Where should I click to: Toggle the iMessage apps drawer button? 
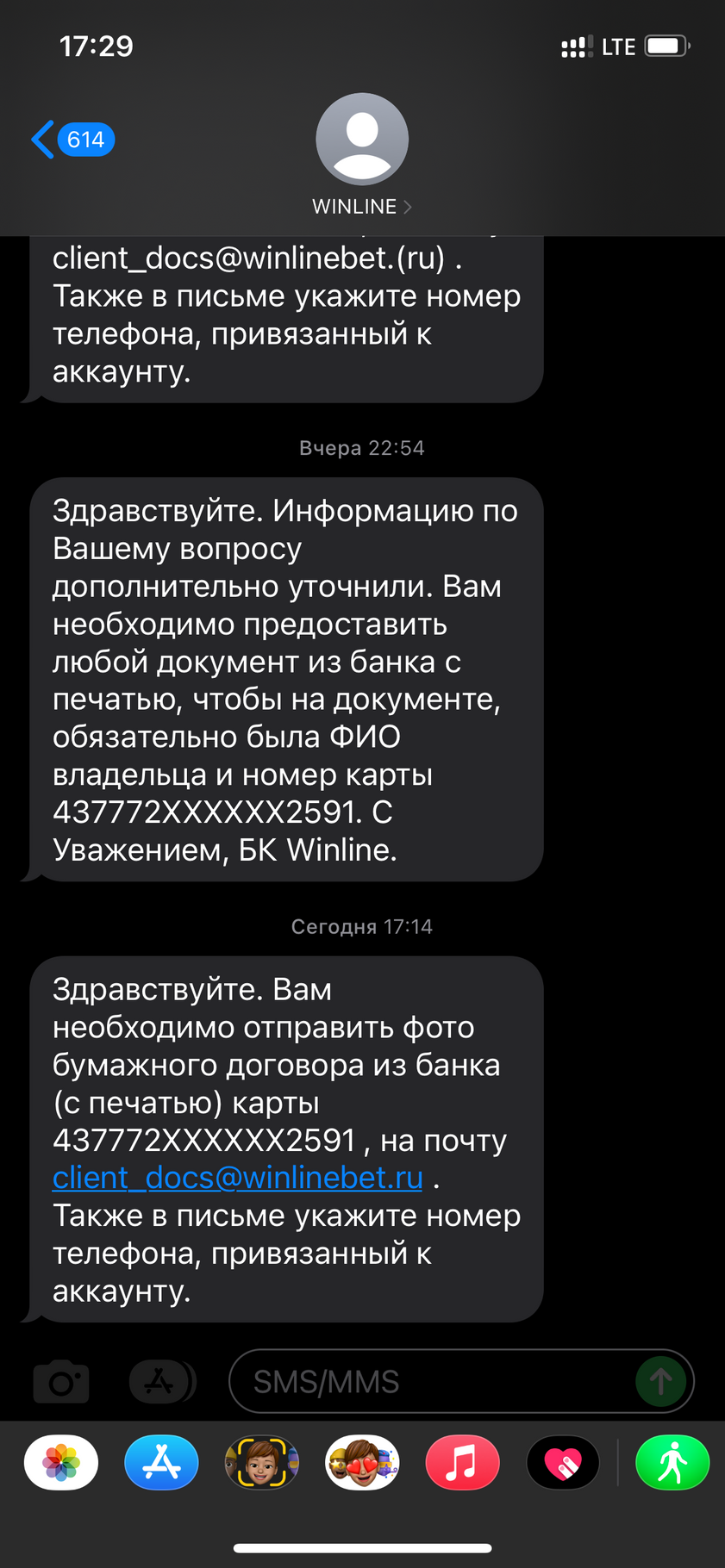[x=161, y=1381]
